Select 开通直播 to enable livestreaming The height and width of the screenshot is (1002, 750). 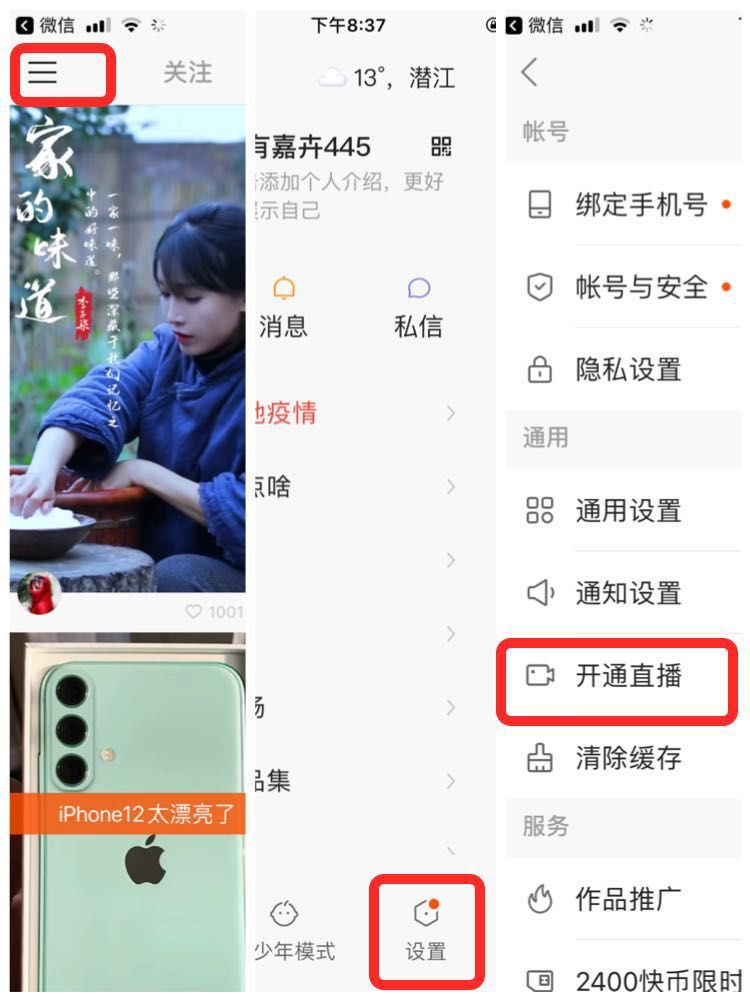click(627, 676)
